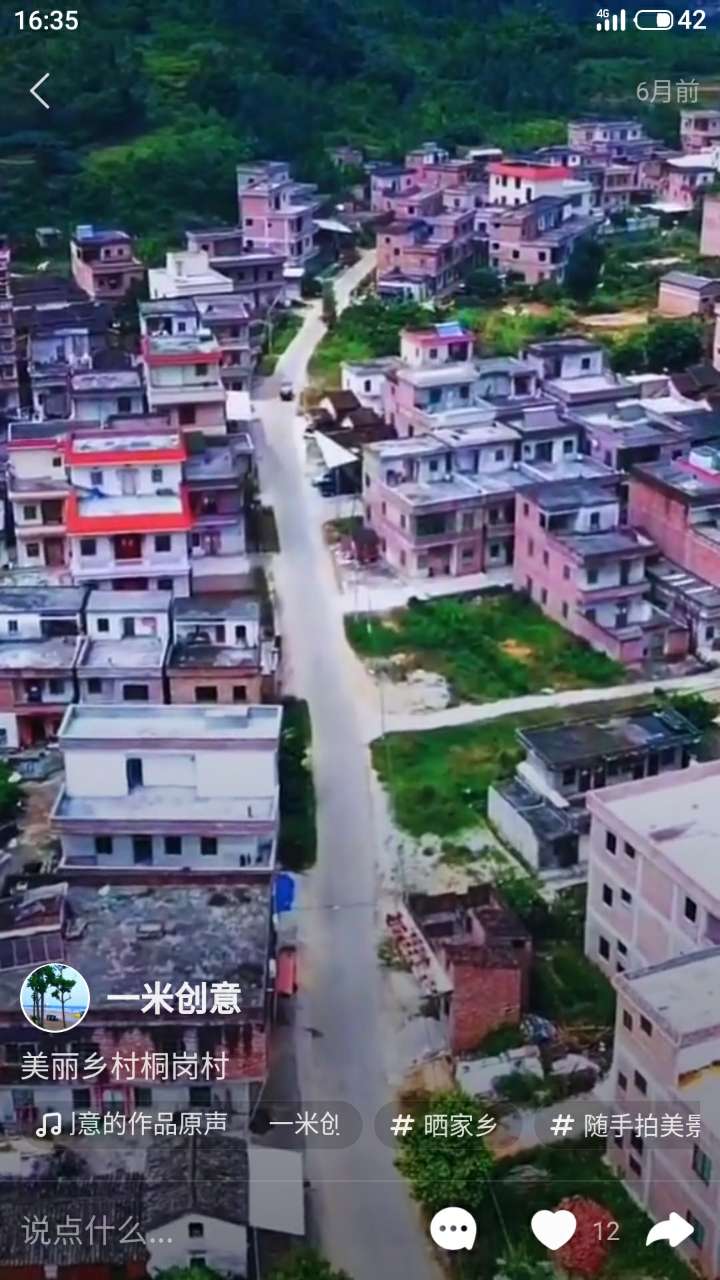Share this video via arrow icon
Viewport: 720px width, 1280px height.
(x=669, y=1229)
